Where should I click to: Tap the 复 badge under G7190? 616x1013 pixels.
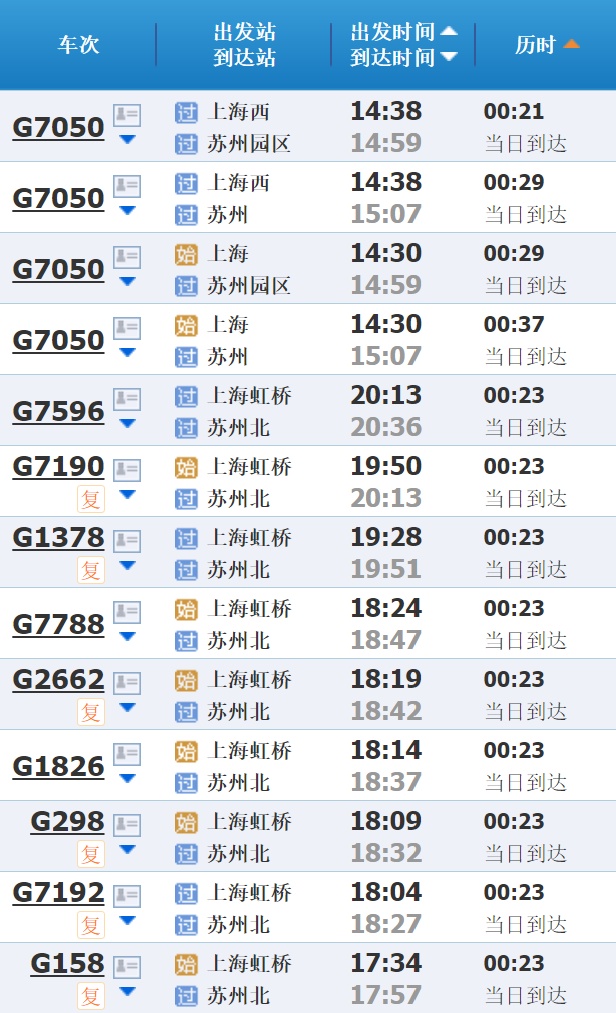pyautogui.click(x=90, y=499)
